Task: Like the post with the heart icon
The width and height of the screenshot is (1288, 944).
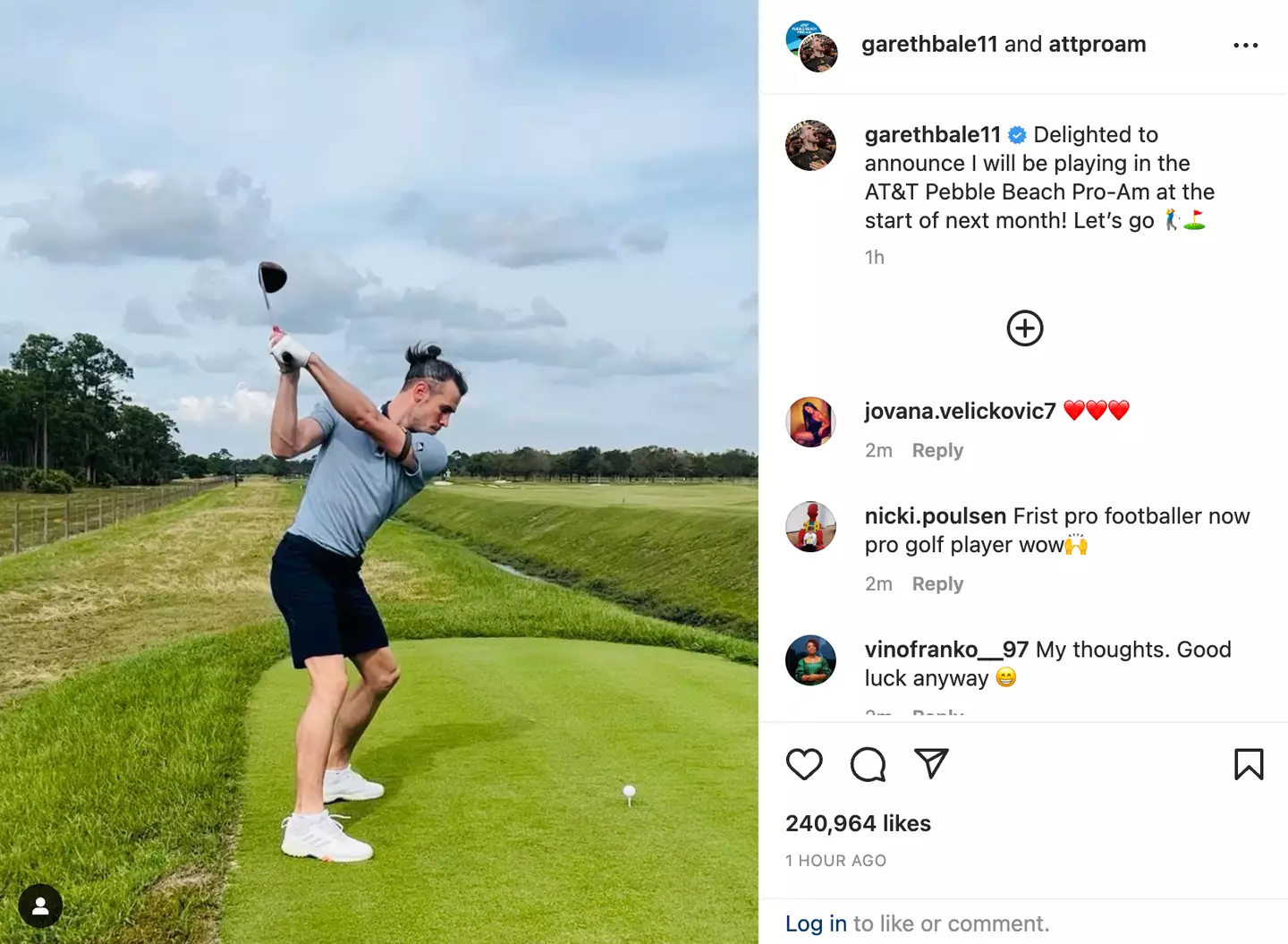Action: pyautogui.click(x=803, y=764)
